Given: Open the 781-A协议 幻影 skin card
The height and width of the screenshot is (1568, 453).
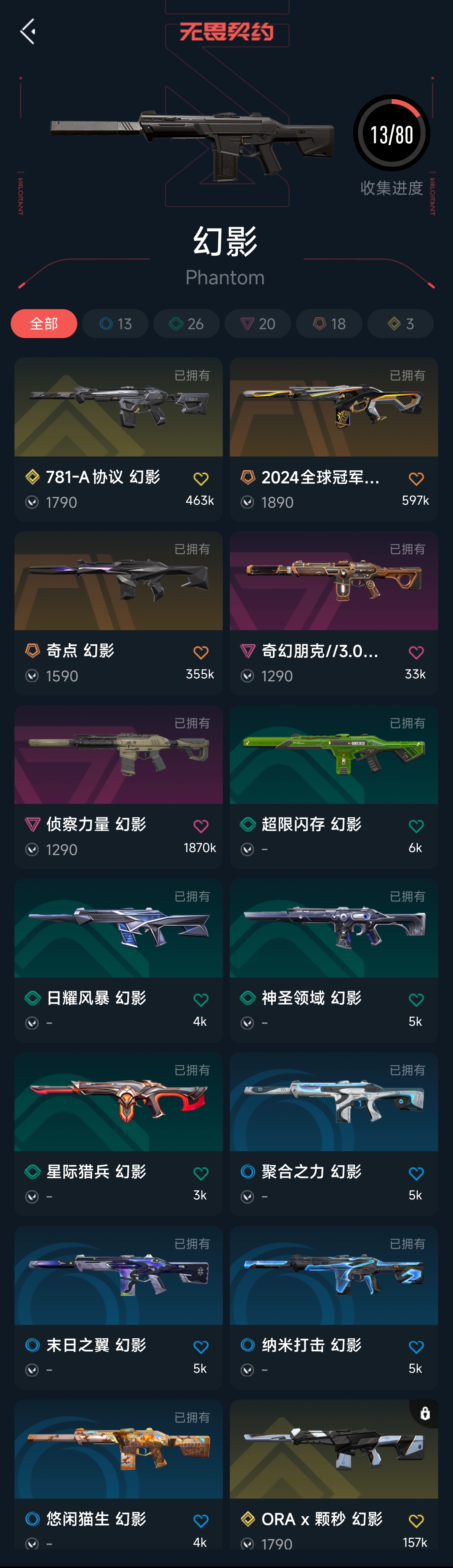Looking at the screenshot, I should (119, 439).
